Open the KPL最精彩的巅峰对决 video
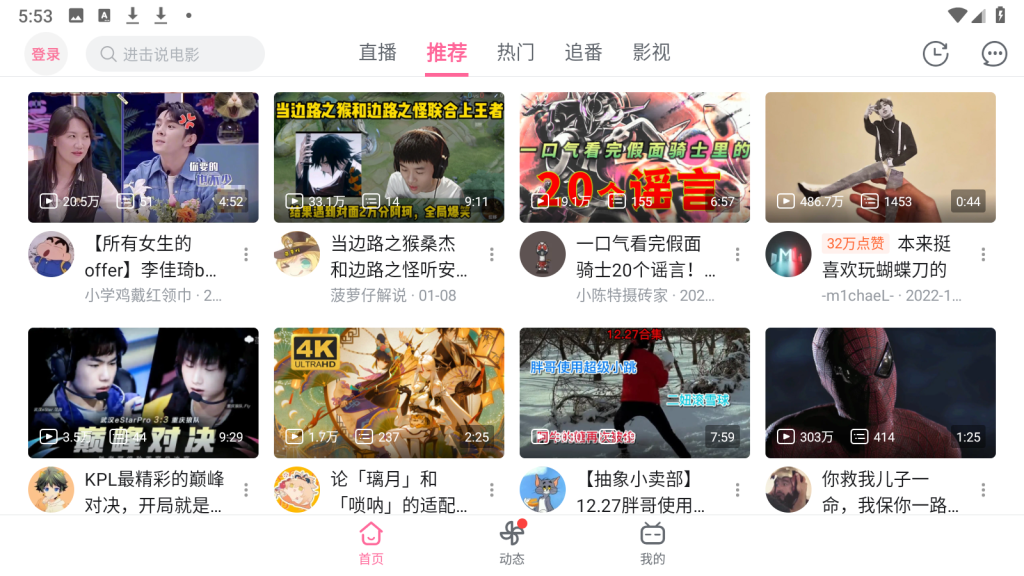The height and width of the screenshot is (576, 1024). (143, 393)
